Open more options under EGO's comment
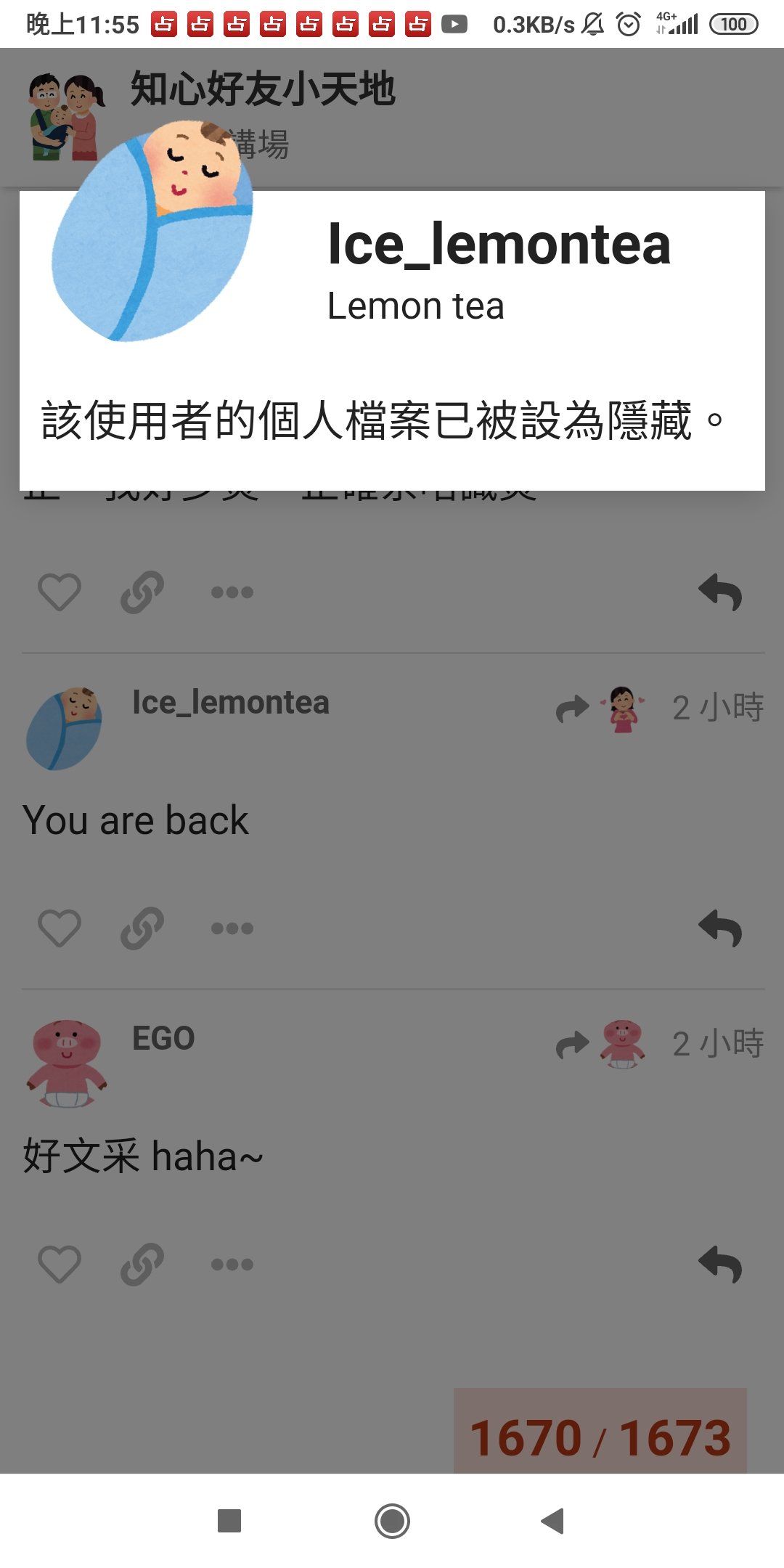 click(232, 1265)
